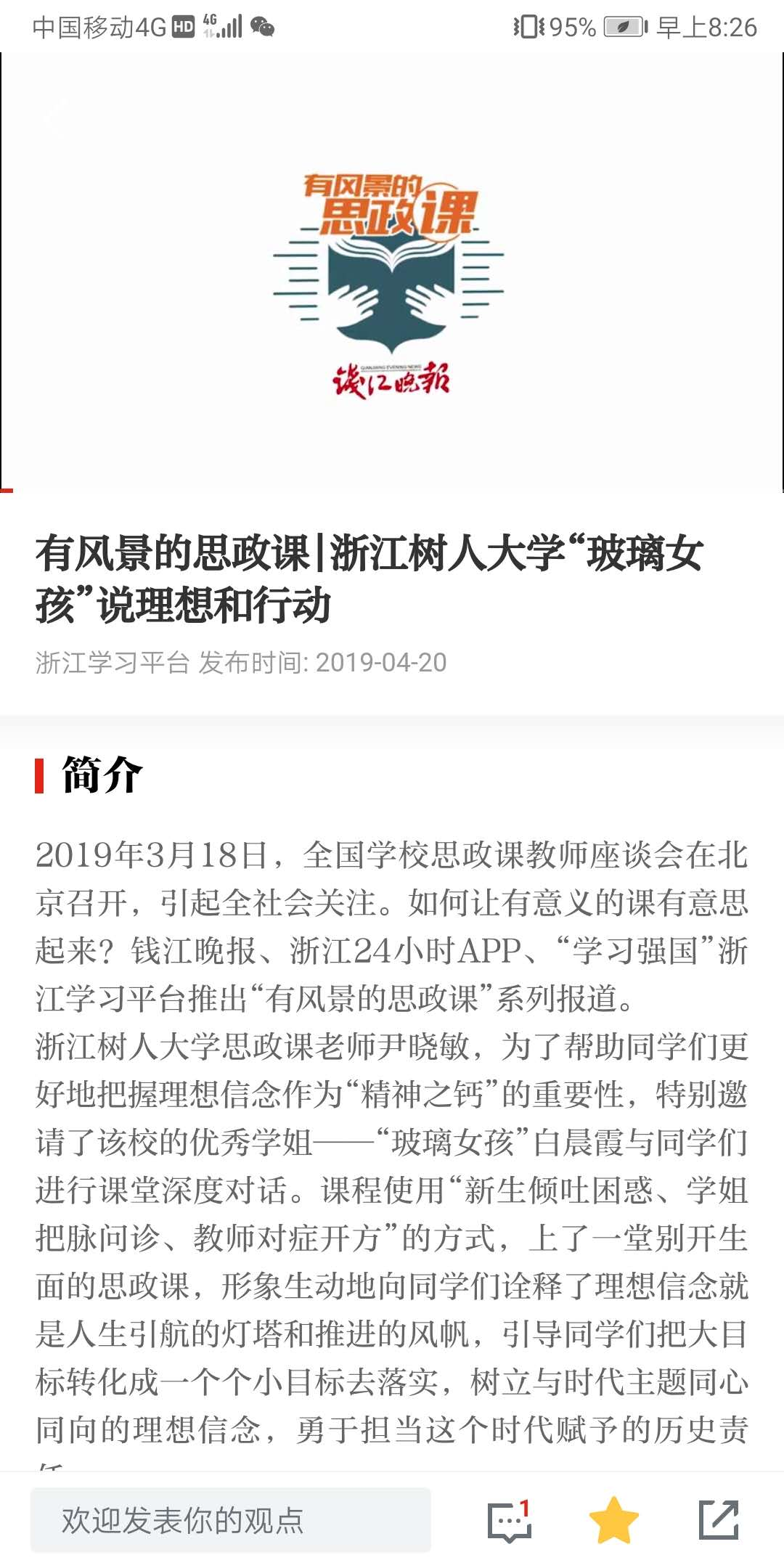Go back using the white arrow

tap(52, 118)
